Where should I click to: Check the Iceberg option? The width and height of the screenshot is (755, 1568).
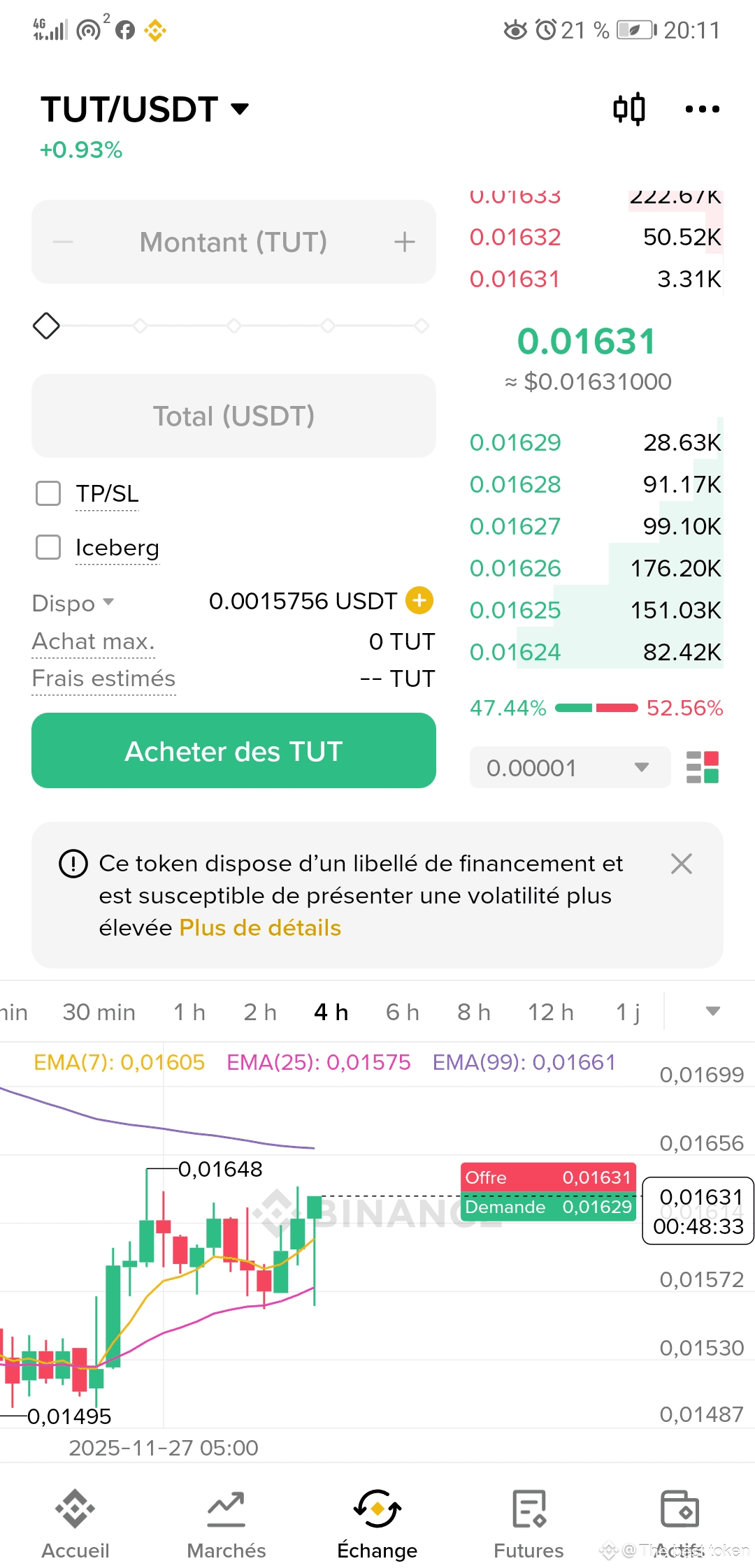click(x=48, y=547)
